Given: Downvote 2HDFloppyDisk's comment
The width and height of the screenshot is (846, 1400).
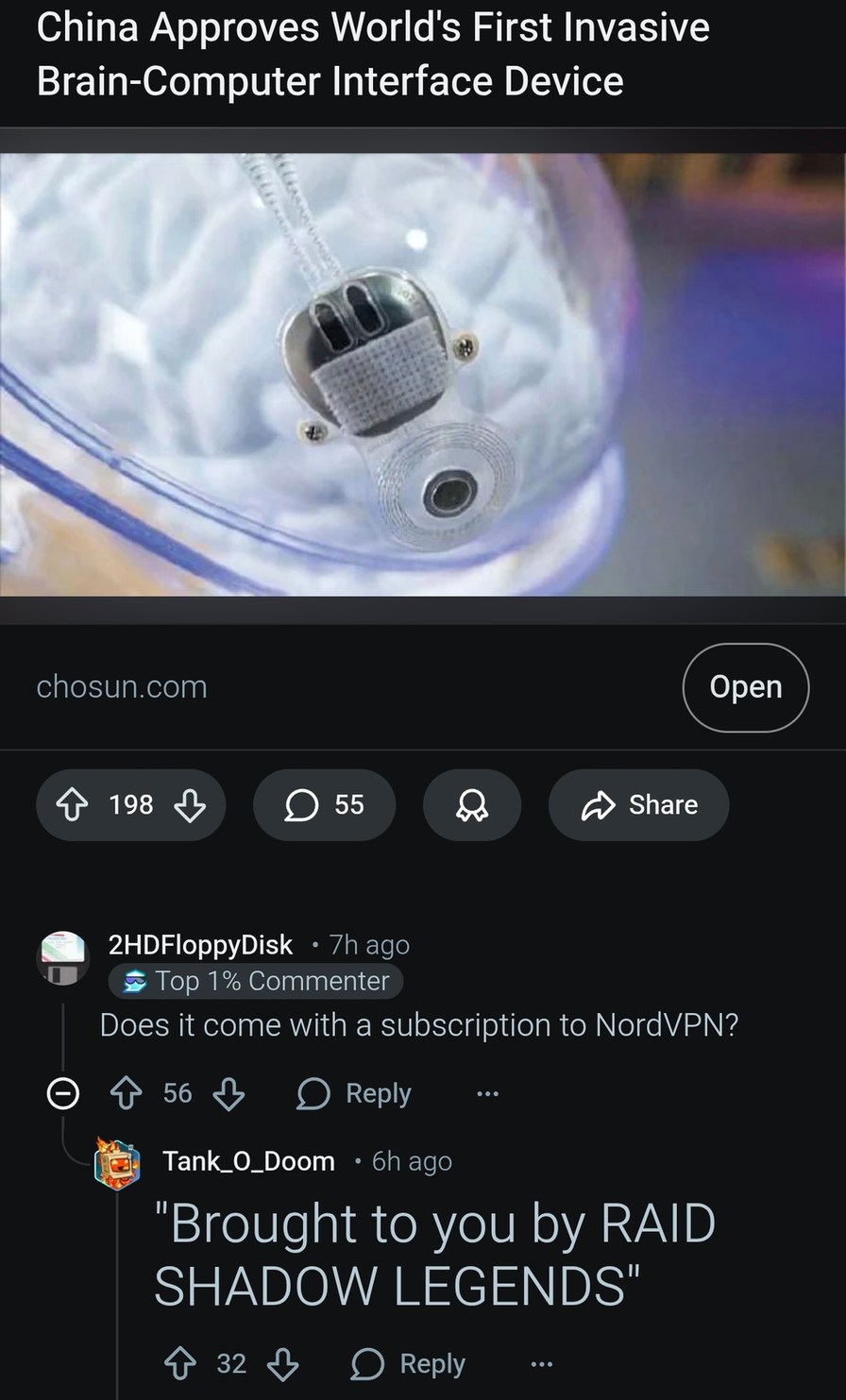Looking at the screenshot, I should coord(228,1093).
